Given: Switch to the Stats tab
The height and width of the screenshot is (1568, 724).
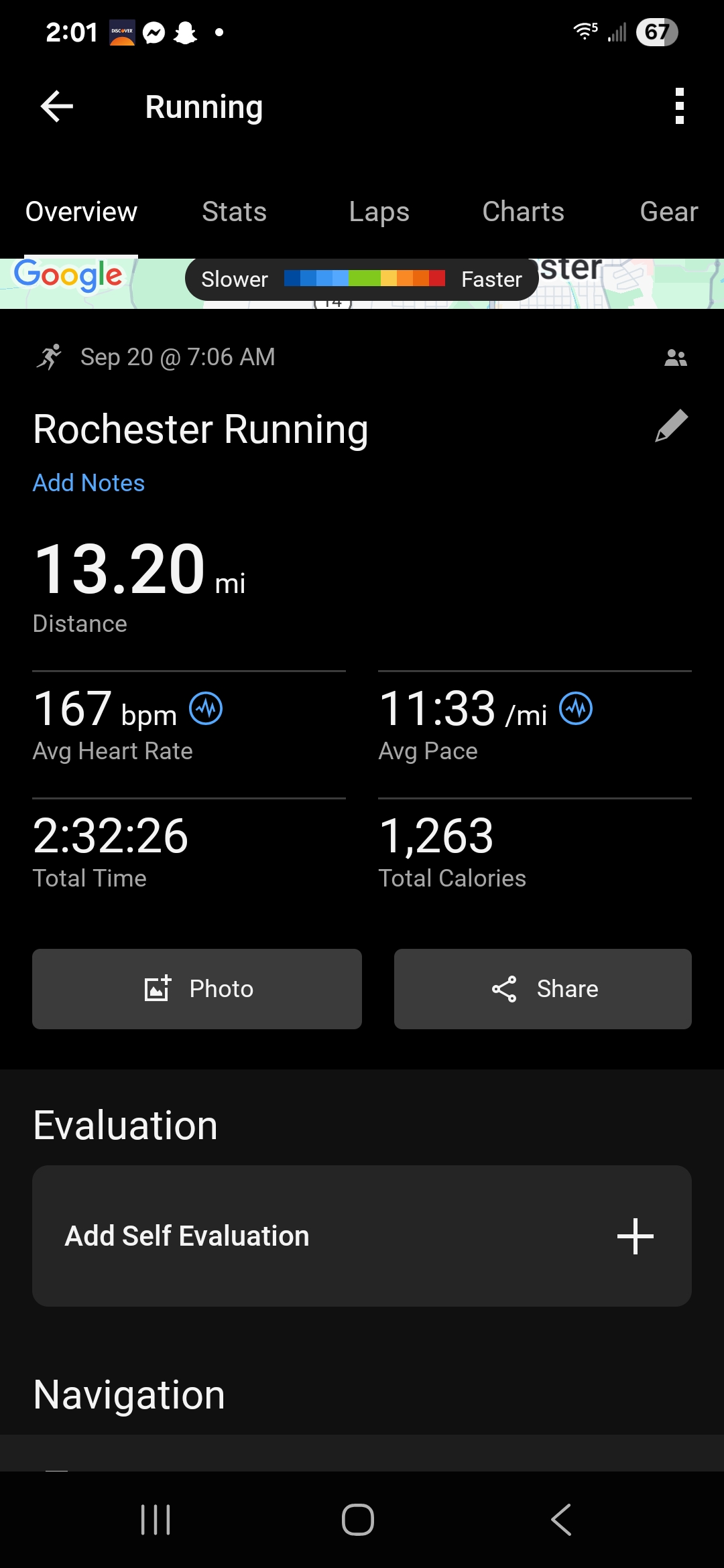Looking at the screenshot, I should pyautogui.click(x=234, y=212).
